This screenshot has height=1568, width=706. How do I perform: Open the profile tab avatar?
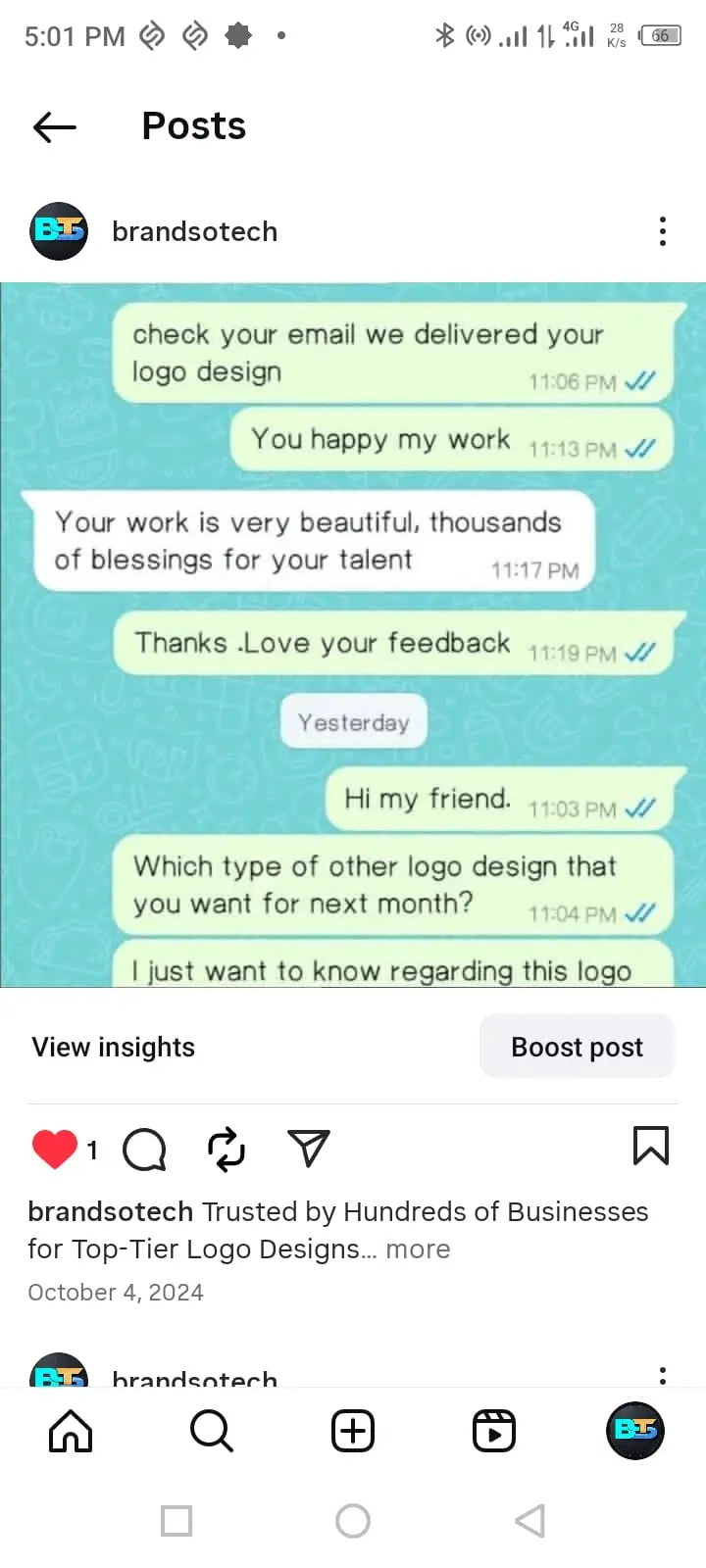[635, 1431]
